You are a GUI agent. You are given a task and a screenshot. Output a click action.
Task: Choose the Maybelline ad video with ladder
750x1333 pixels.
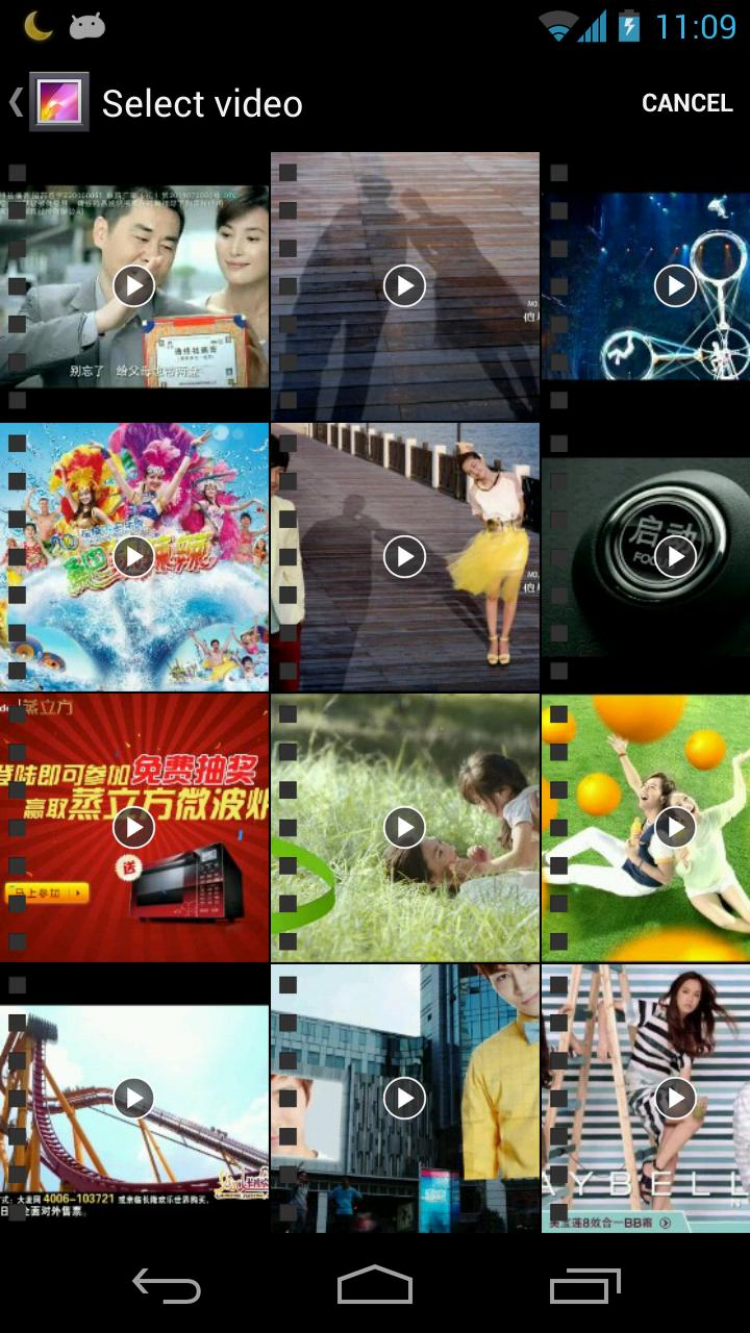(675, 1098)
